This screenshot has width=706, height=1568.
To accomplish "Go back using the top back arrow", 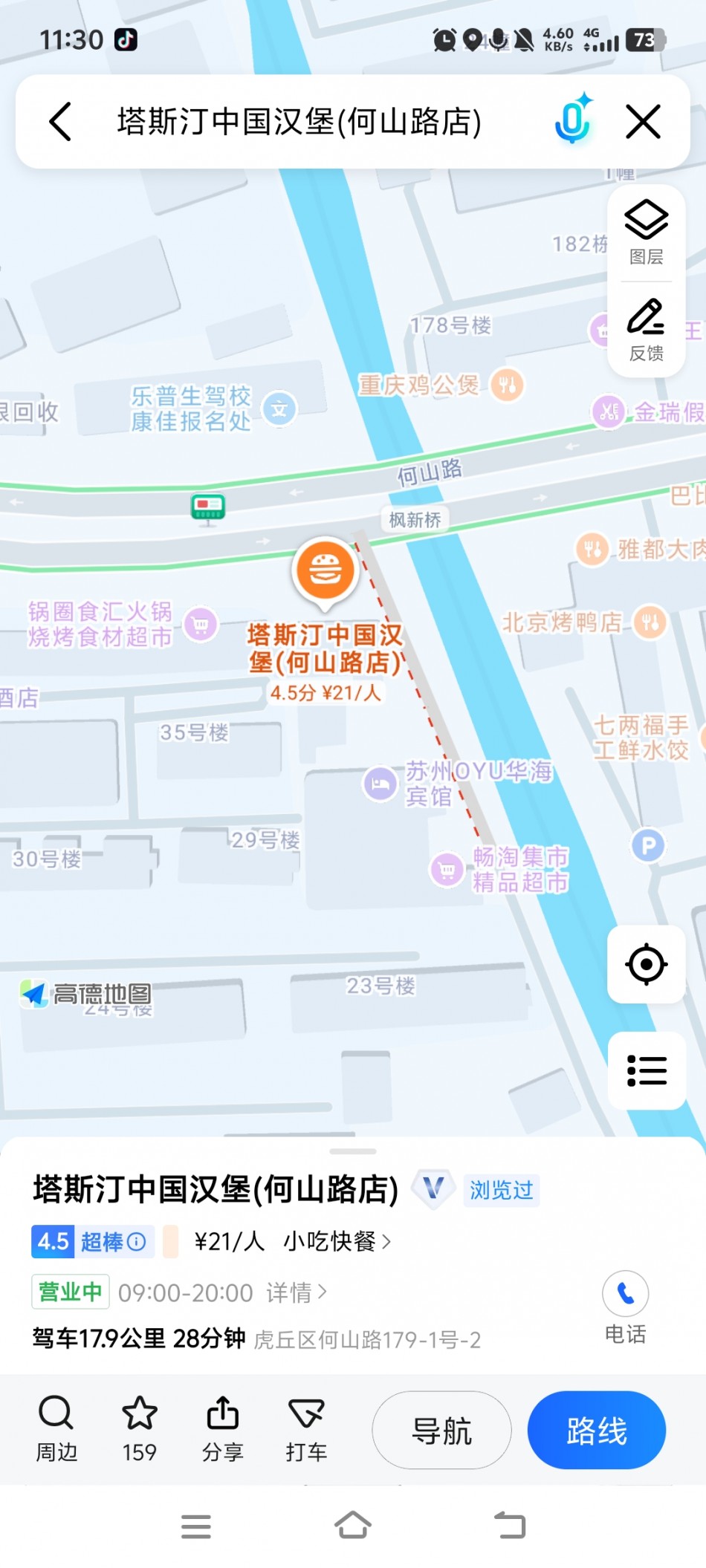I will pyautogui.click(x=61, y=122).
